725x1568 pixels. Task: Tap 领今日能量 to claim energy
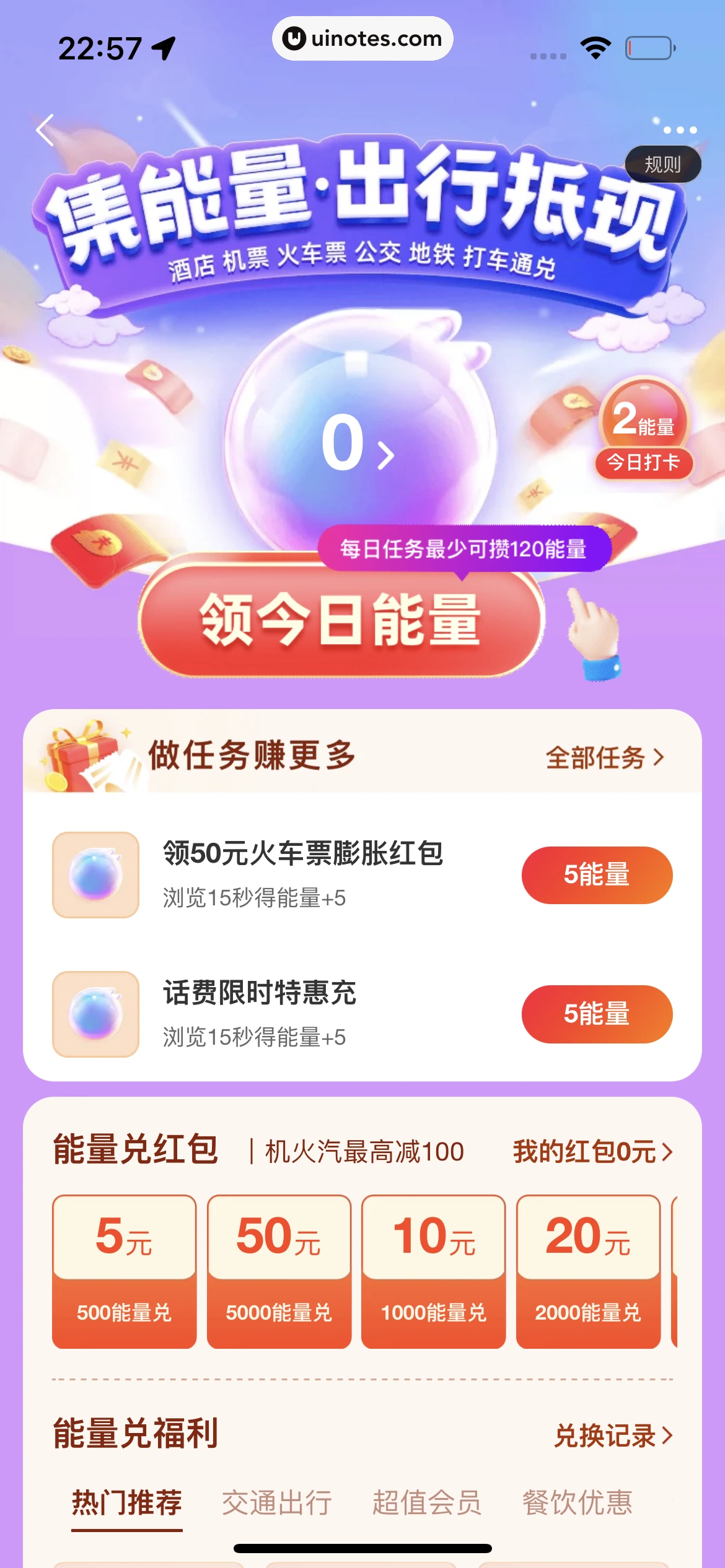(341, 621)
